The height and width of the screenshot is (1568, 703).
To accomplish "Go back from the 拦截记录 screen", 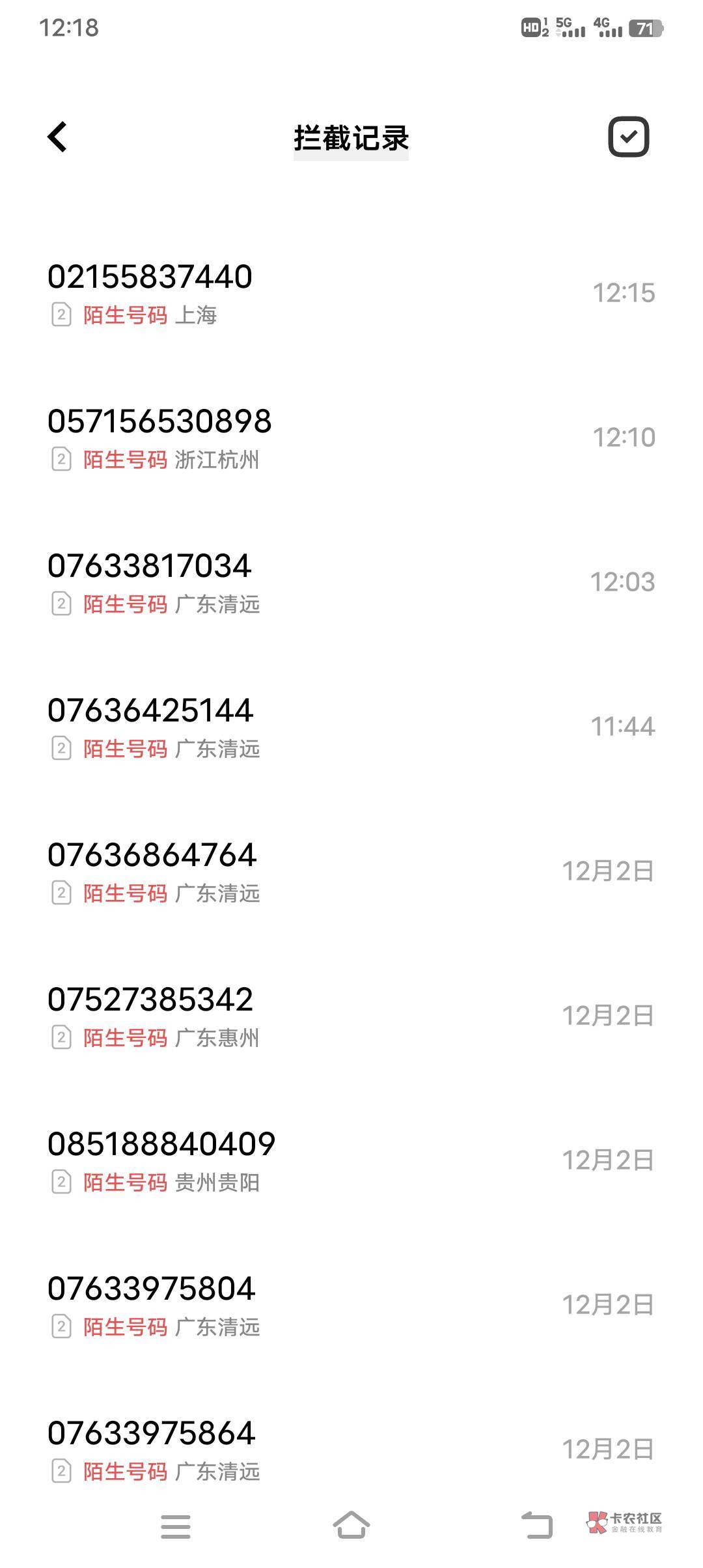I will [x=57, y=137].
